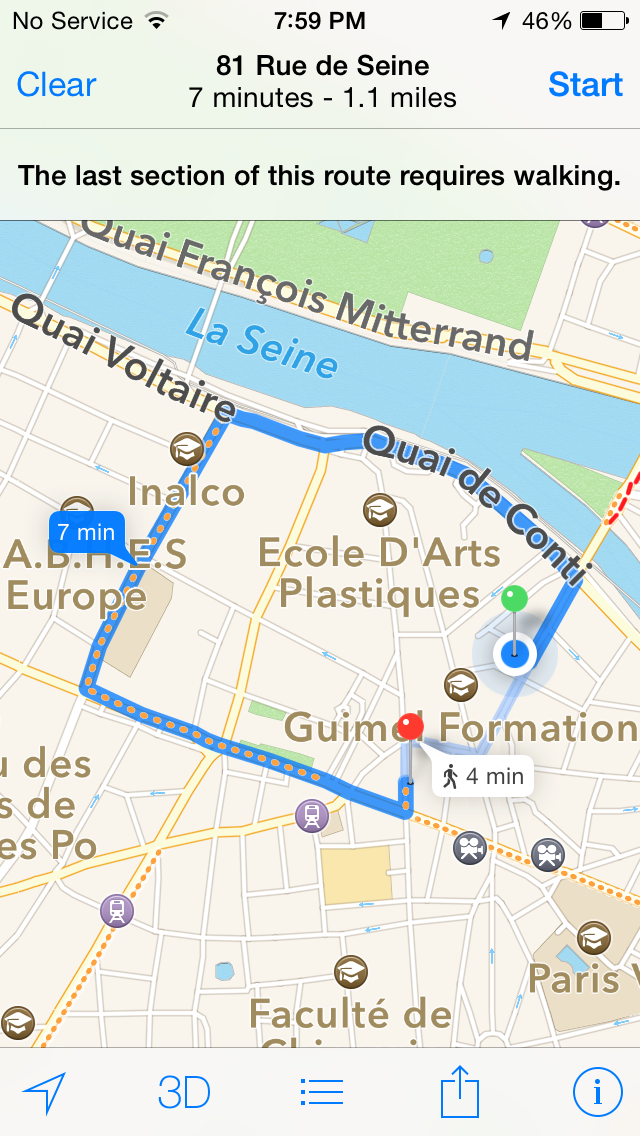Open the list of route steps

click(321, 1092)
